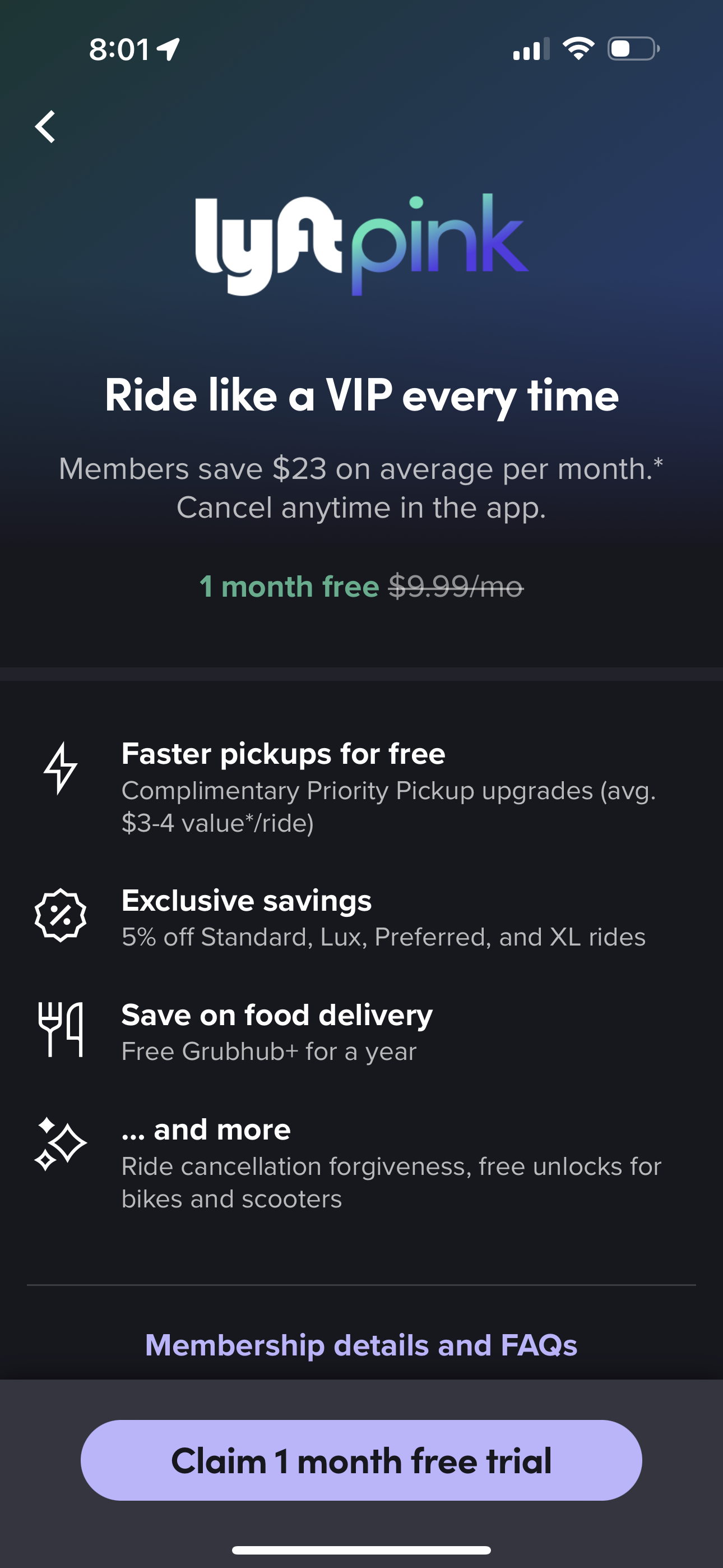This screenshot has height=1568, width=723.
Task: Select the 'Ride like a VIP every time' headline
Action: click(361, 396)
